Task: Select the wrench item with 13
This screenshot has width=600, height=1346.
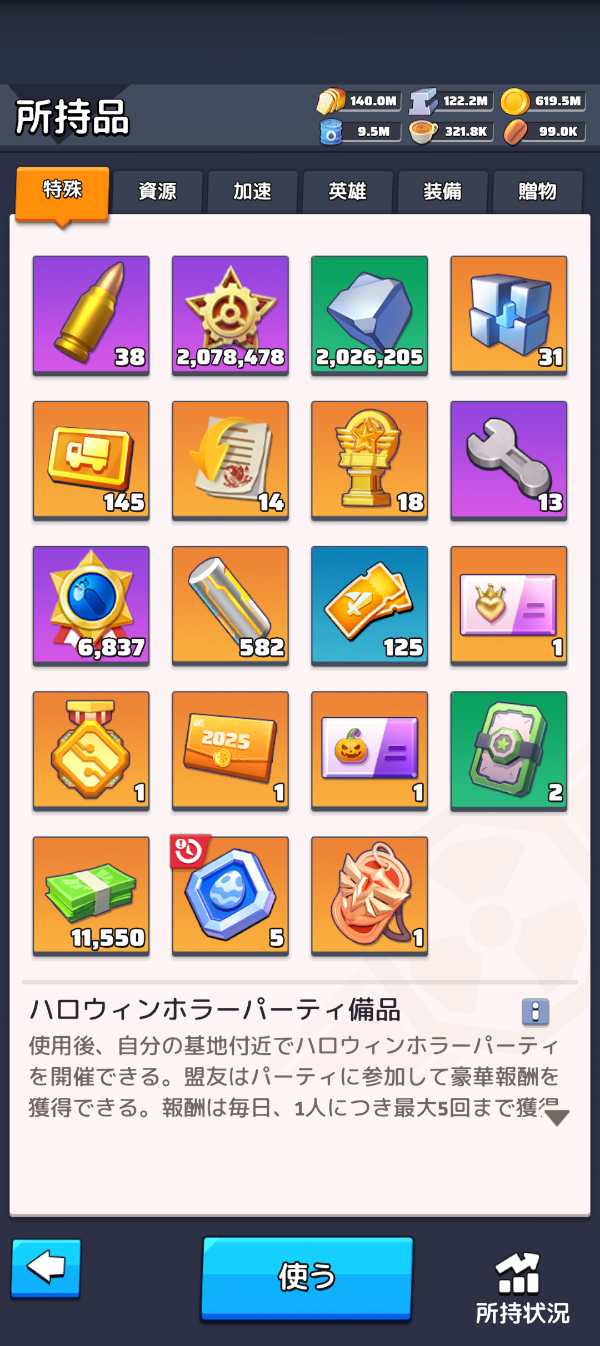Action: [508, 459]
